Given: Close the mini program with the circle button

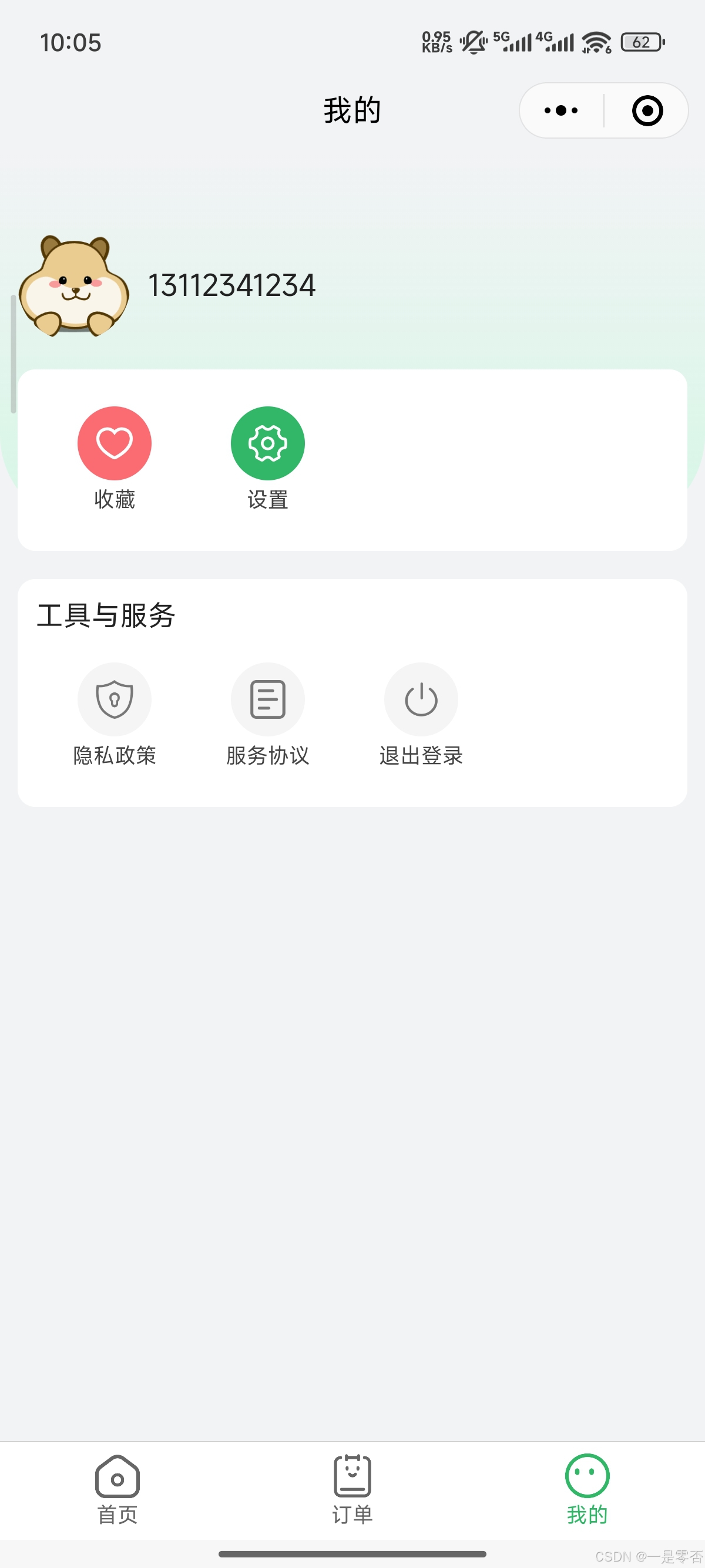Looking at the screenshot, I should coord(647,111).
